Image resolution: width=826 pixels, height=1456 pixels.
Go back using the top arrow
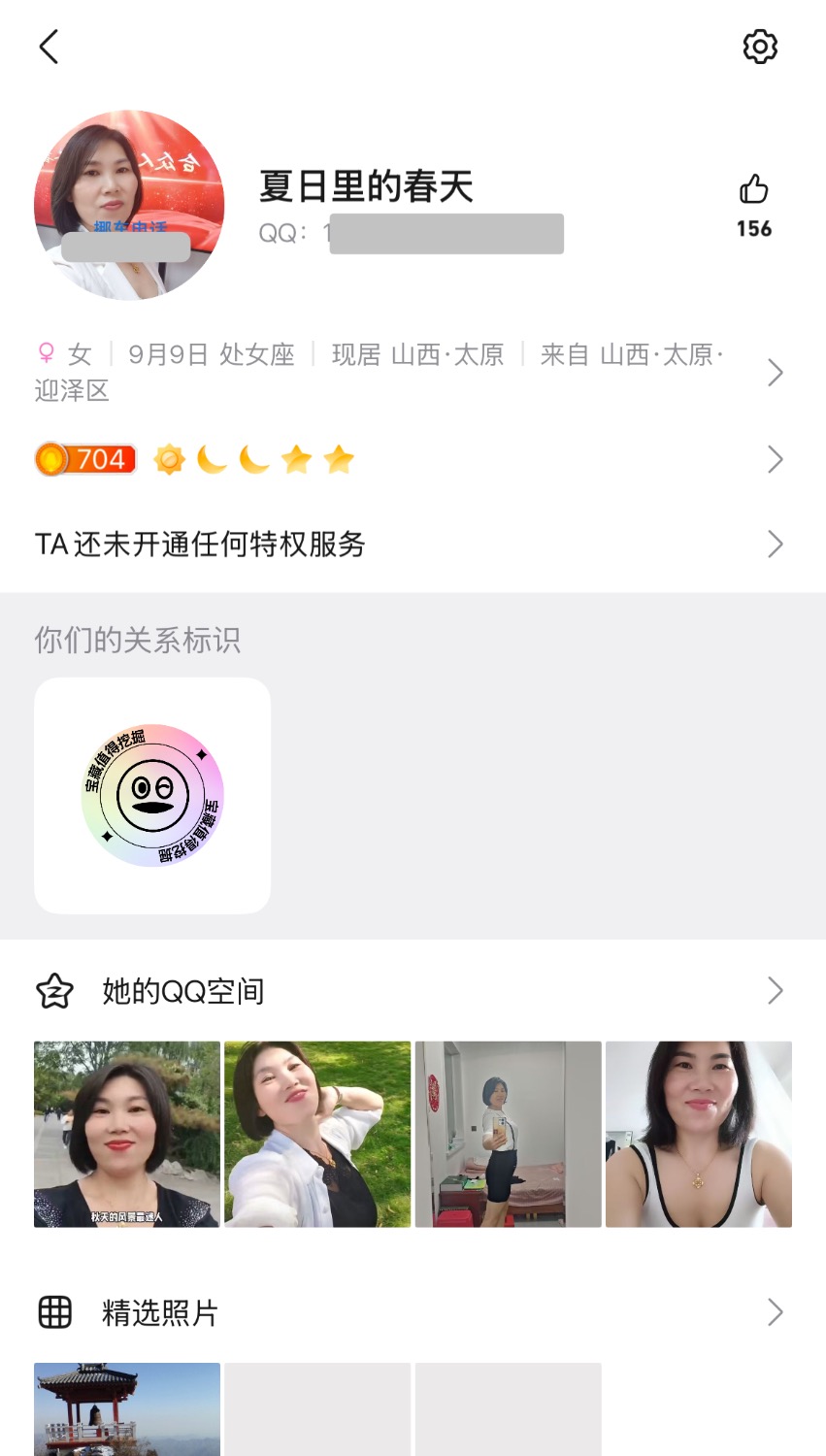point(50,47)
